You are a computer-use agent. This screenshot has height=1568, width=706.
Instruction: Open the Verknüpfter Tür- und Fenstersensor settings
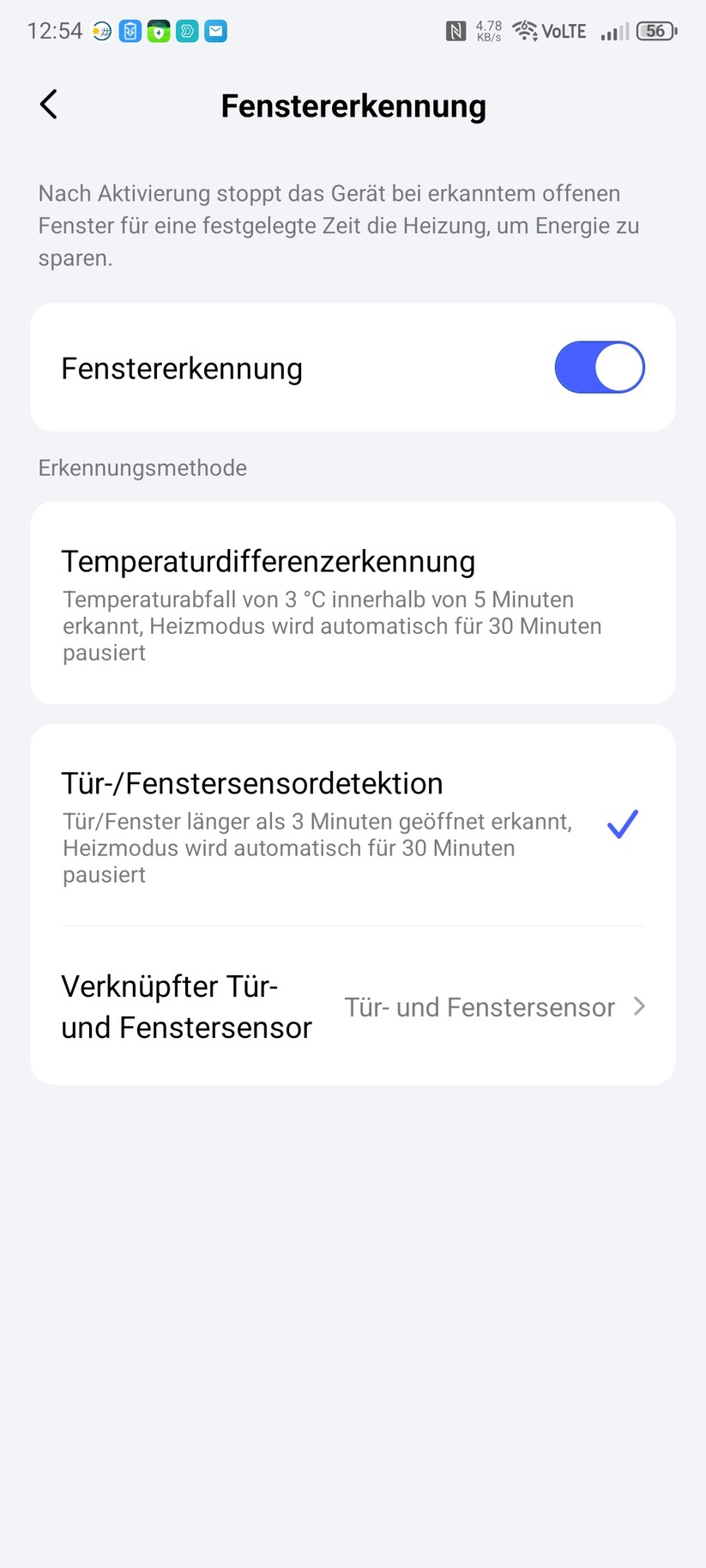coord(353,1007)
